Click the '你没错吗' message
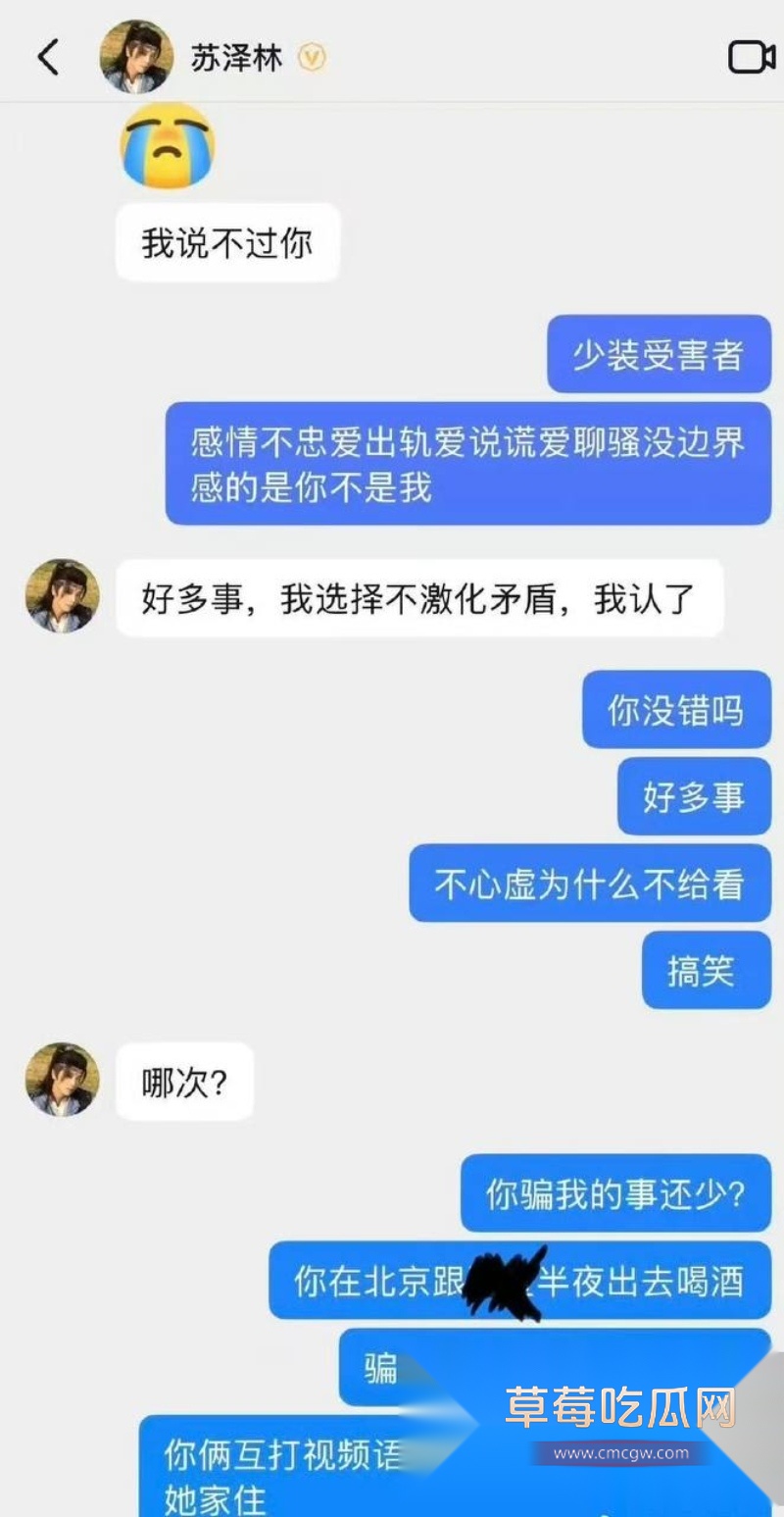This screenshot has width=784, height=1517. 676,710
